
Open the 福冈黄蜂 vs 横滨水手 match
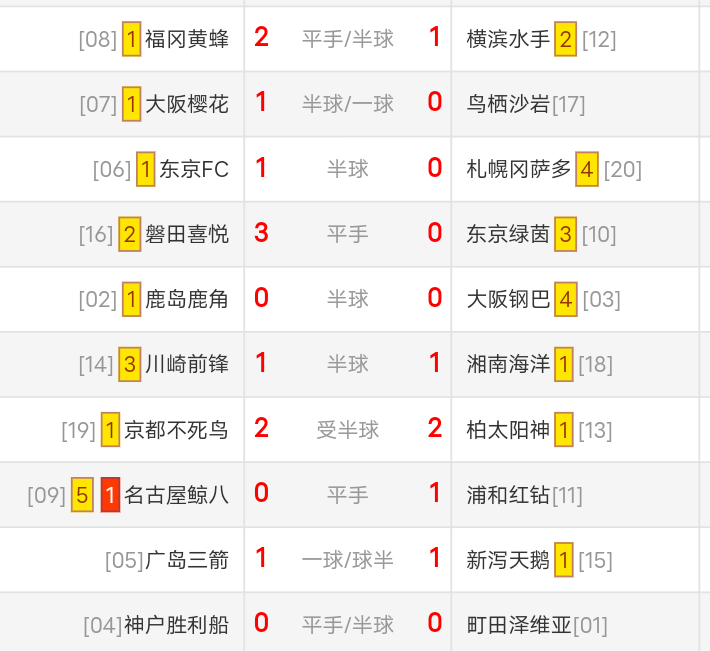coord(348,39)
